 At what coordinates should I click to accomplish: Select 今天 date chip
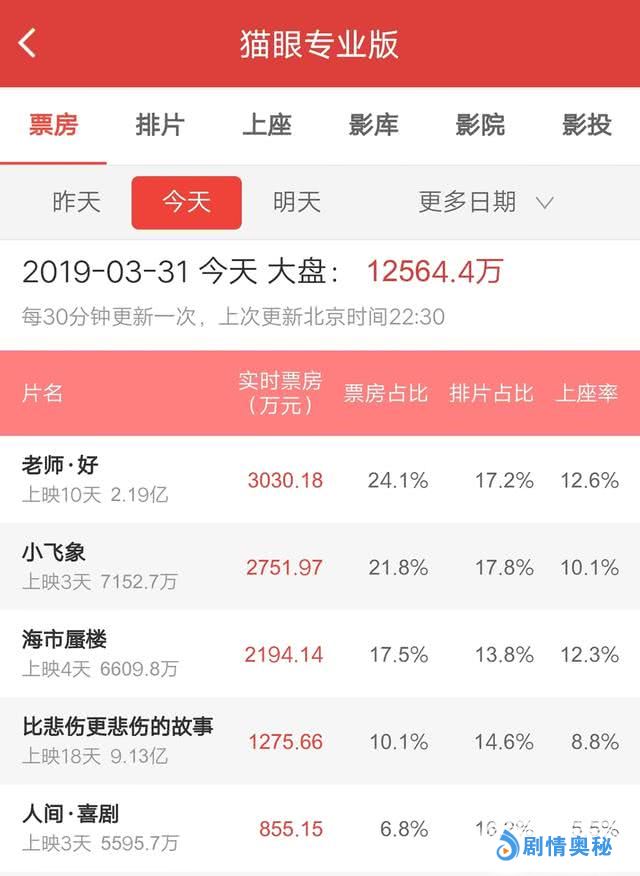click(x=187, y=202)
